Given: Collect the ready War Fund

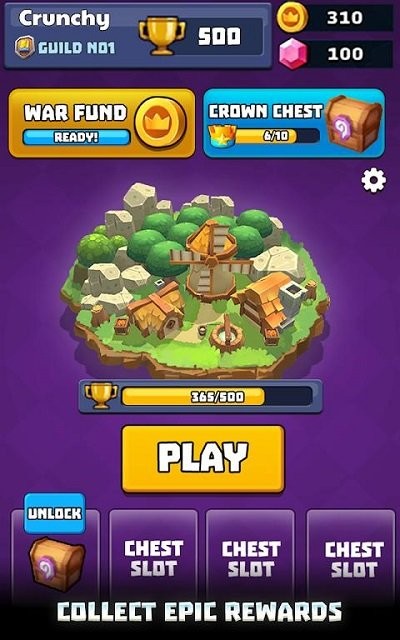Looking at the screenshot, I should pyautogui.click(x=102, y=123).
